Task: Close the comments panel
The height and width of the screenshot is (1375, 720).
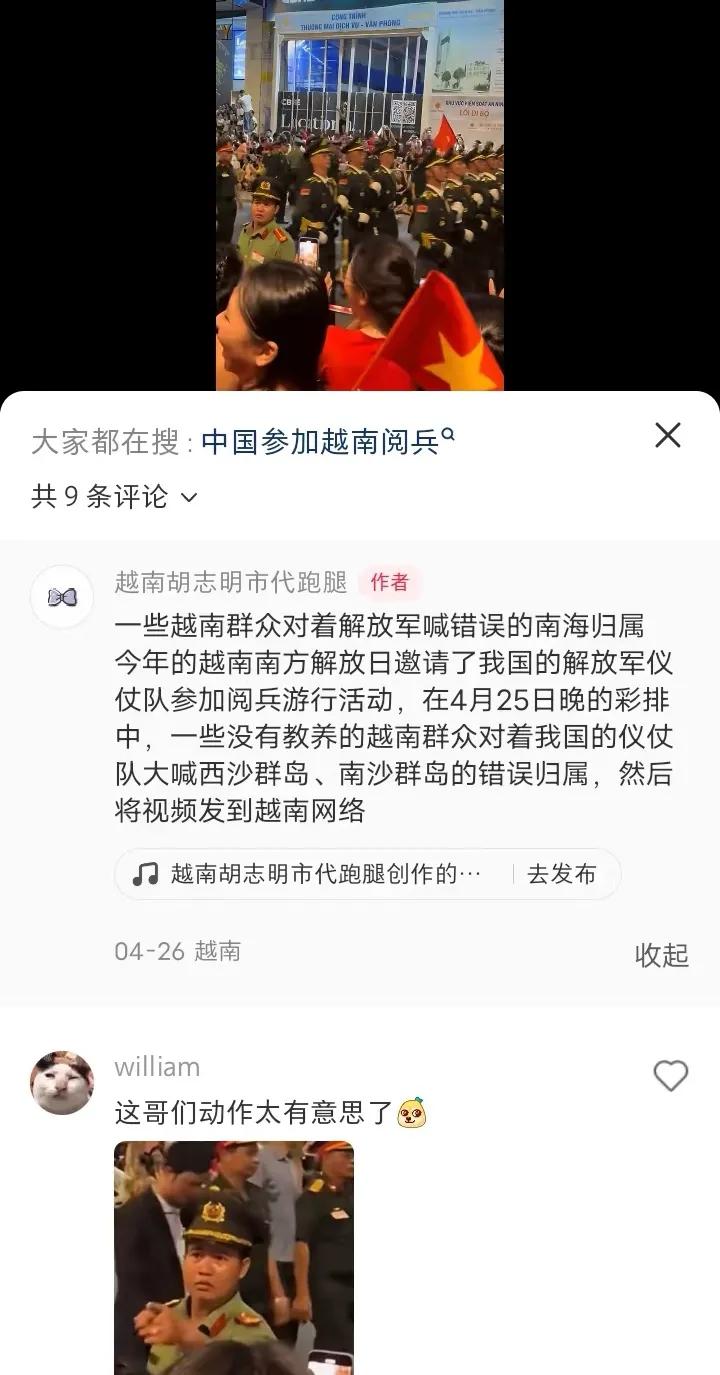Action: 667,435
